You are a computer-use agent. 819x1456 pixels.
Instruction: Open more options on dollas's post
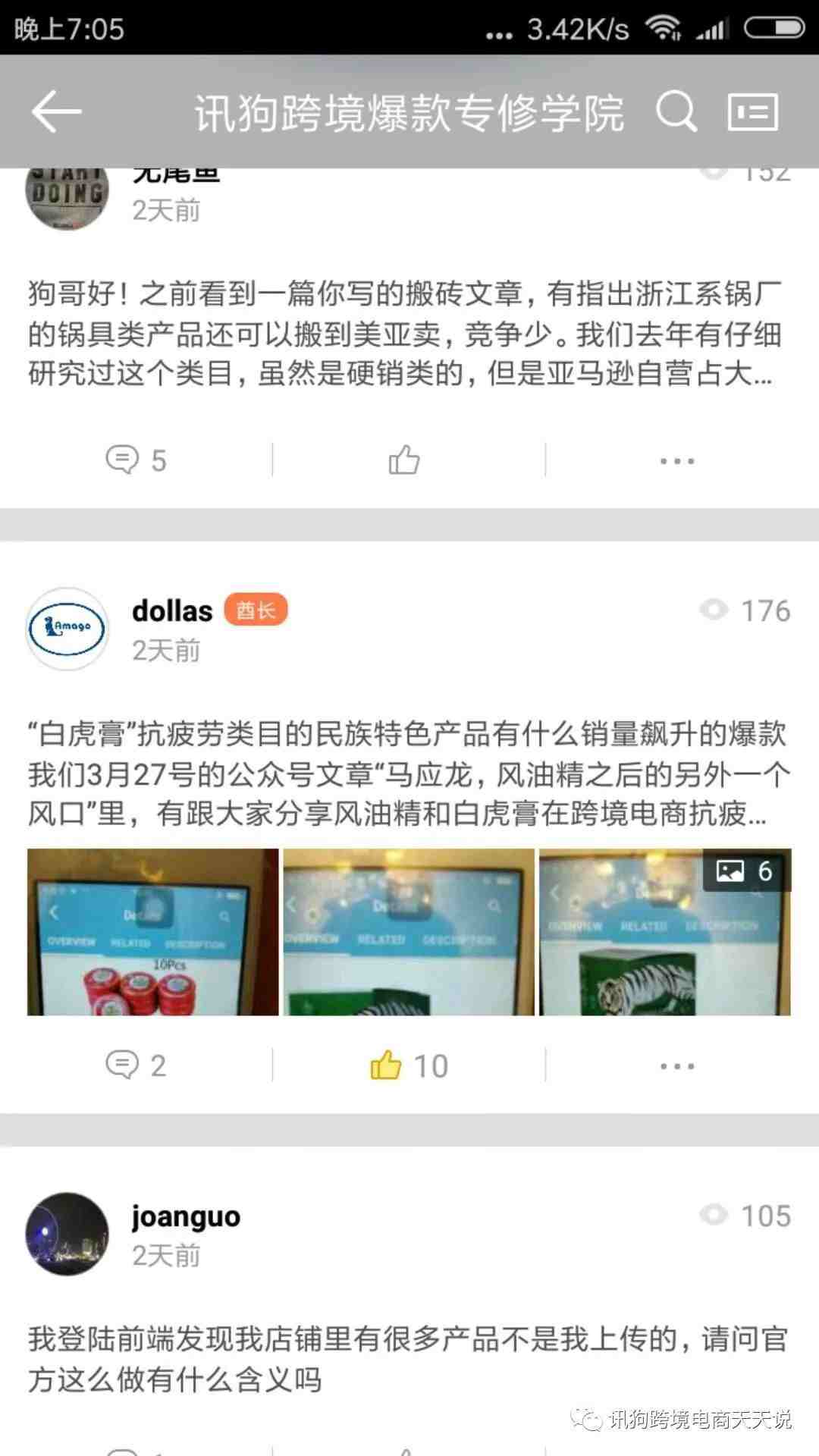pyautogui.click(x=676, y=1065)
